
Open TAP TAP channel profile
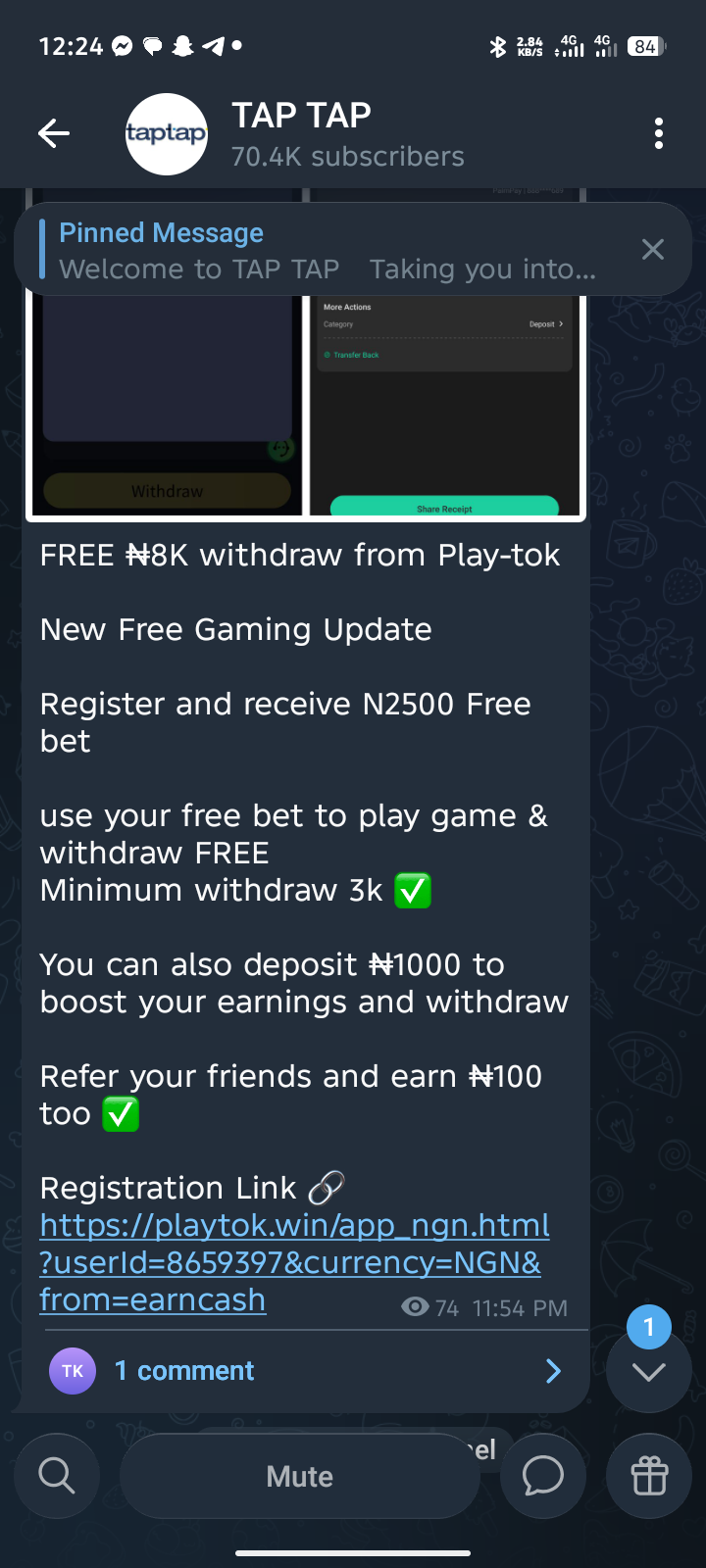(299, 134)
